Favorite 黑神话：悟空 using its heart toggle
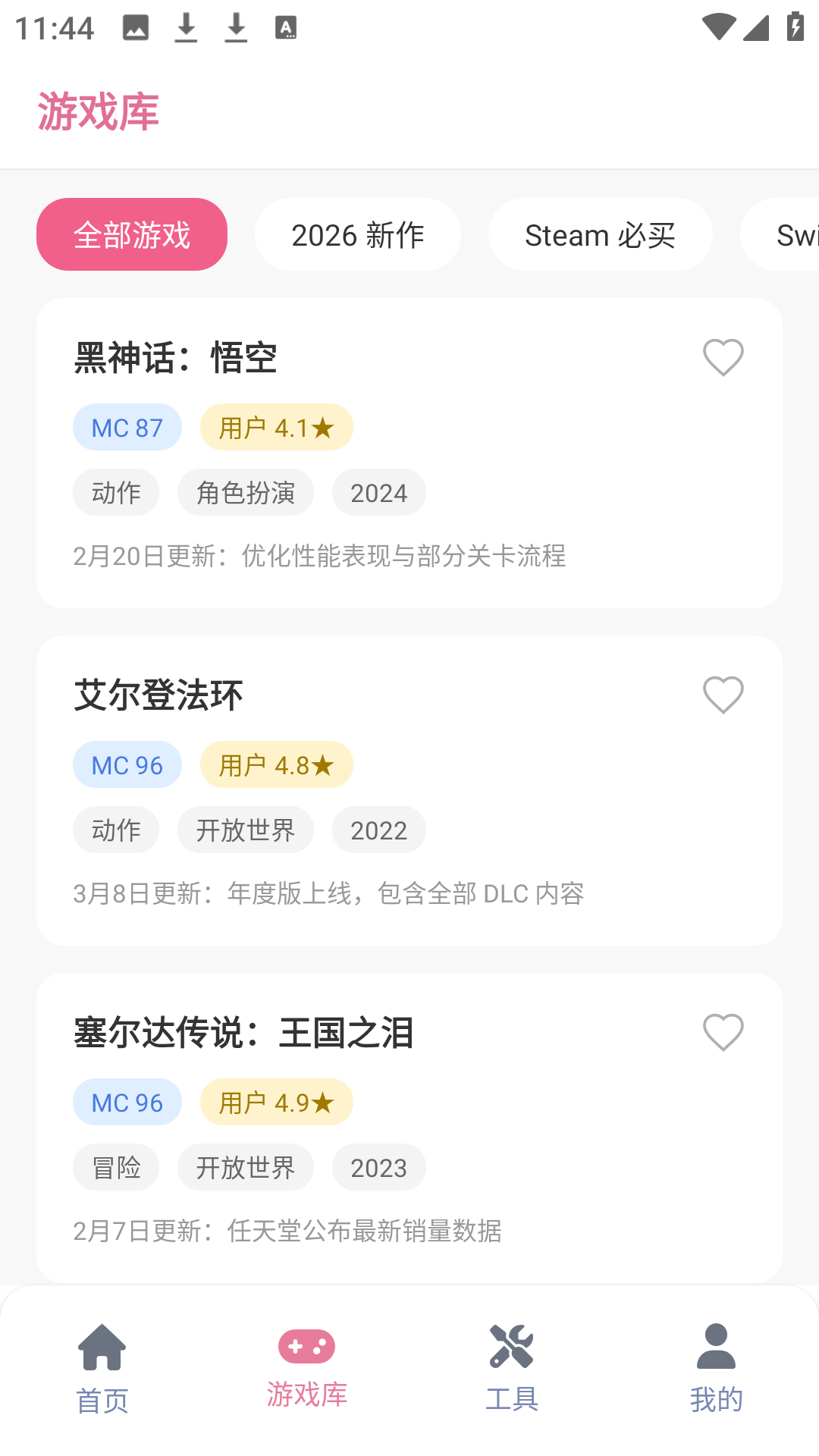Viewport: 819px width, 1456px height. click(x=722, y=357)
